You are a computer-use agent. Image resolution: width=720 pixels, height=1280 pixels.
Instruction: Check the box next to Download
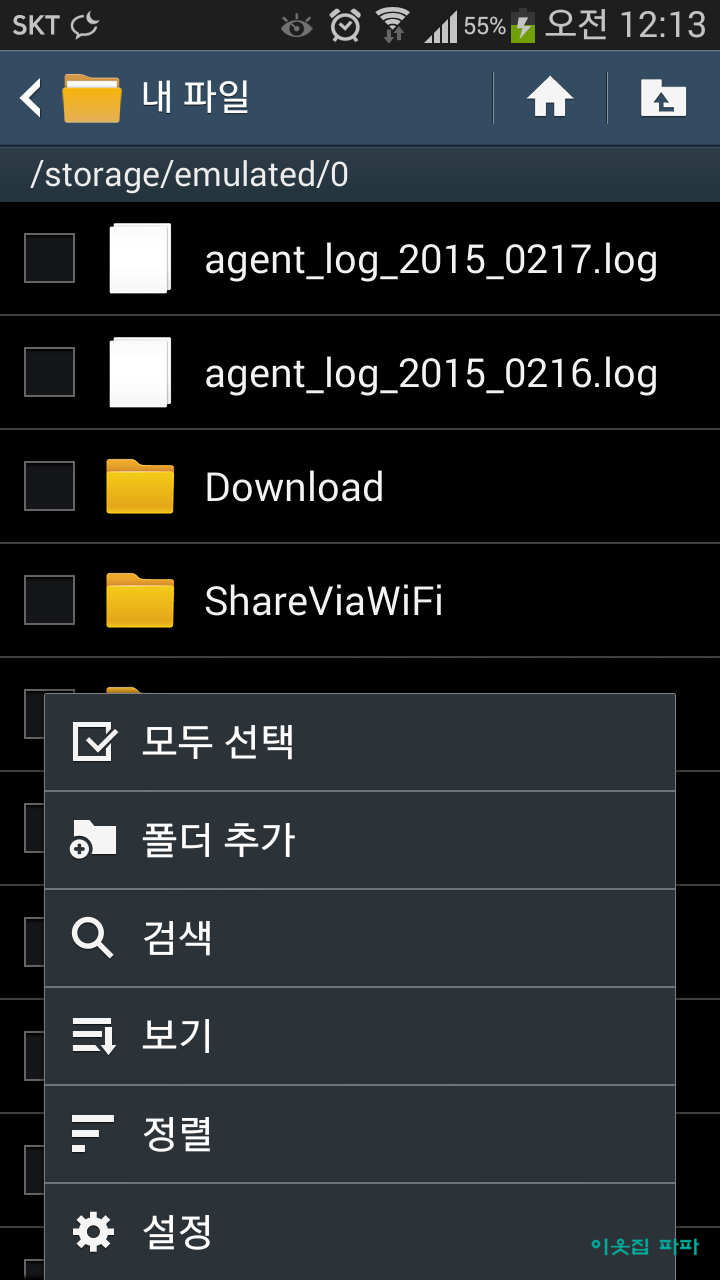49,486
